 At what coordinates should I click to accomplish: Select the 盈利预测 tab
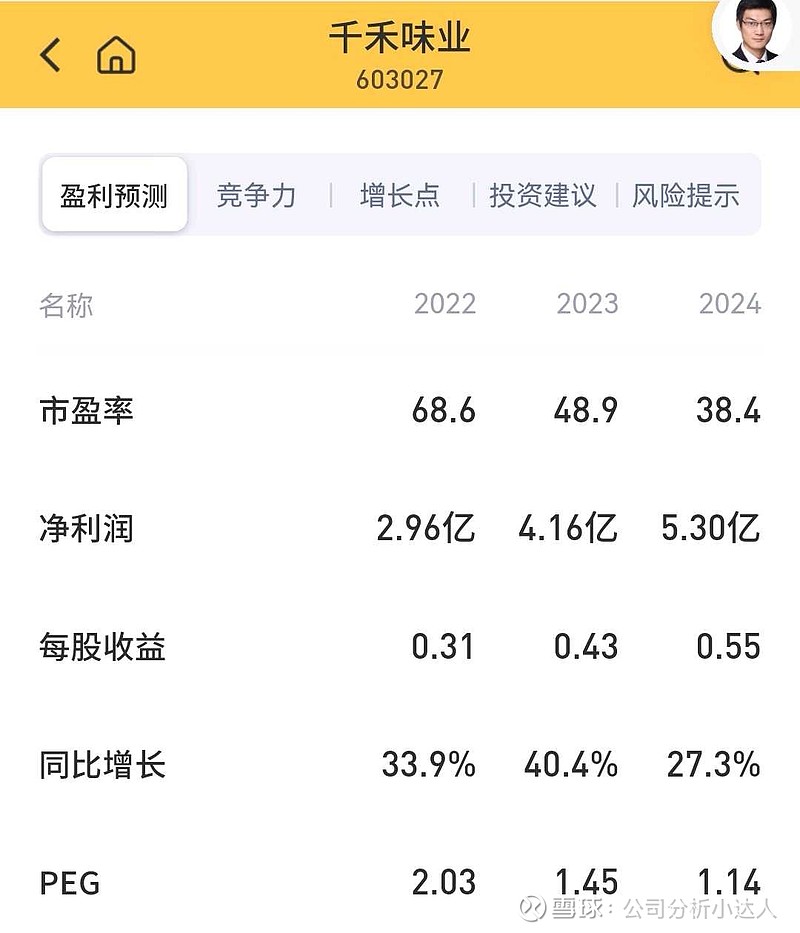tap(114, 195)
